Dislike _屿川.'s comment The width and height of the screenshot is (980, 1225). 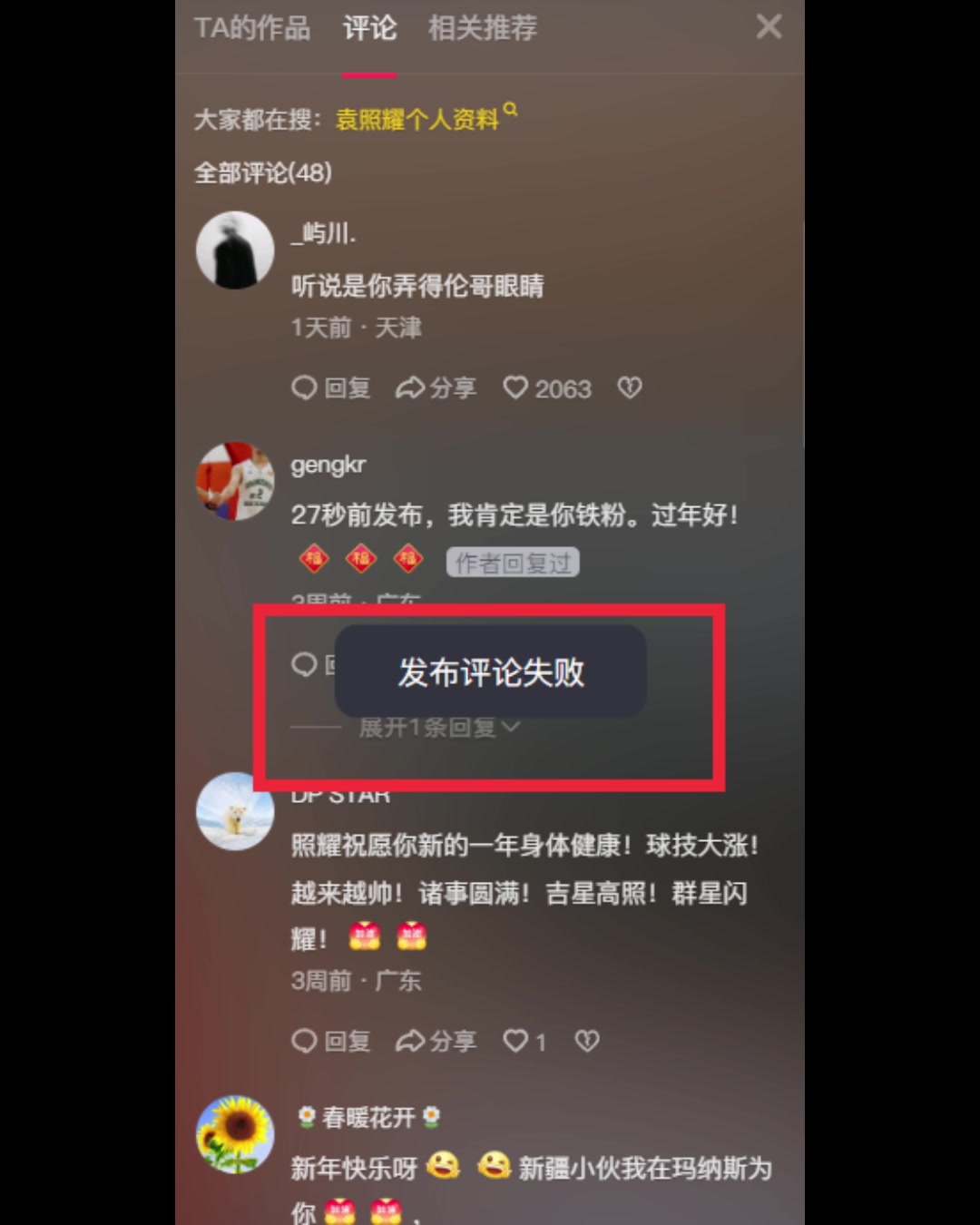pos(630,388)
